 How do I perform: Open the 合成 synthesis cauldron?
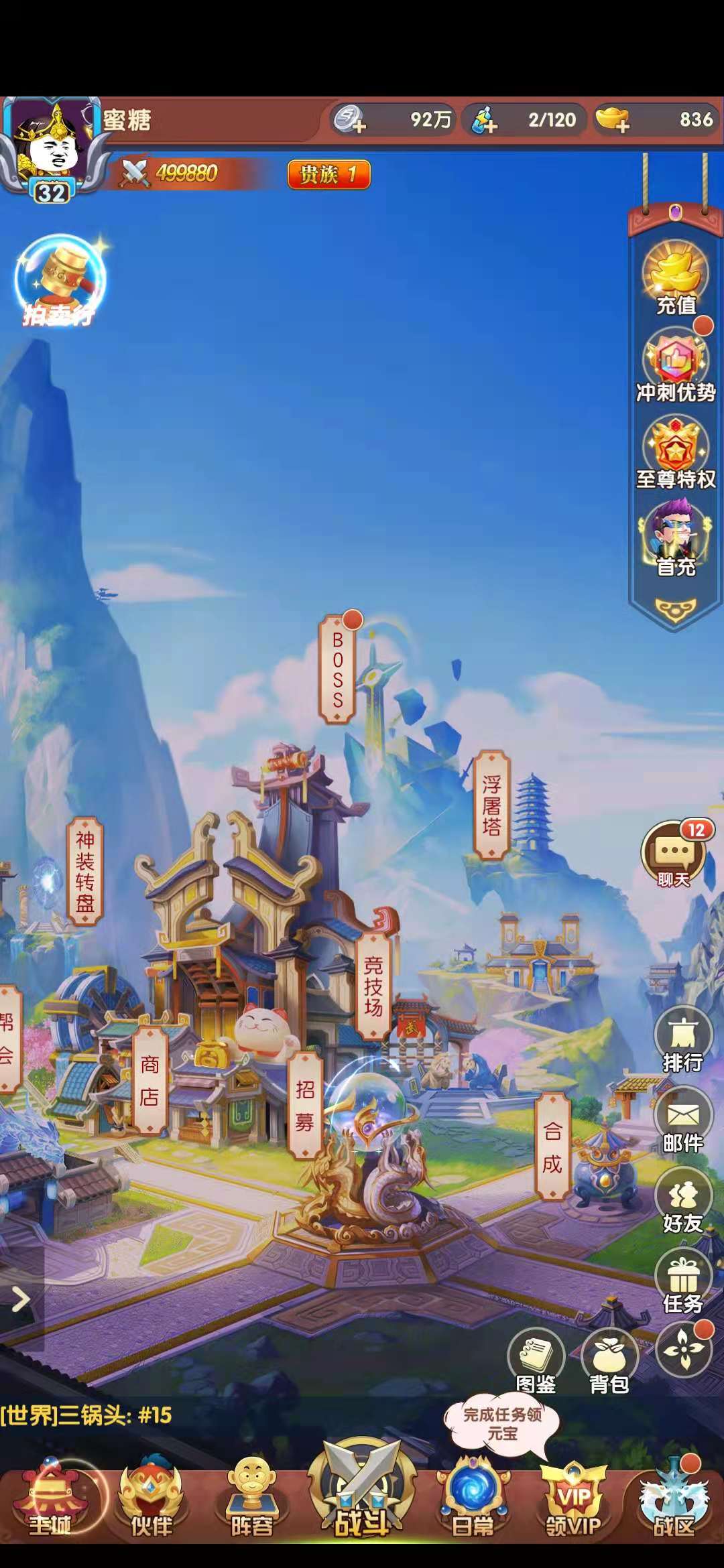tap(552, 1147)
